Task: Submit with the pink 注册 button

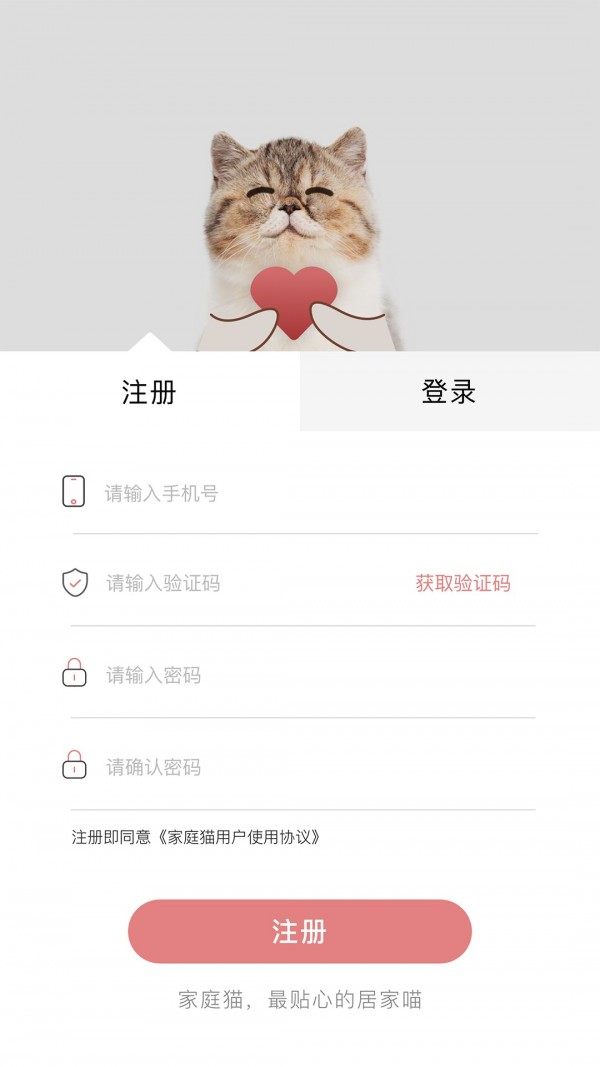Action: [x=299, y=931]
